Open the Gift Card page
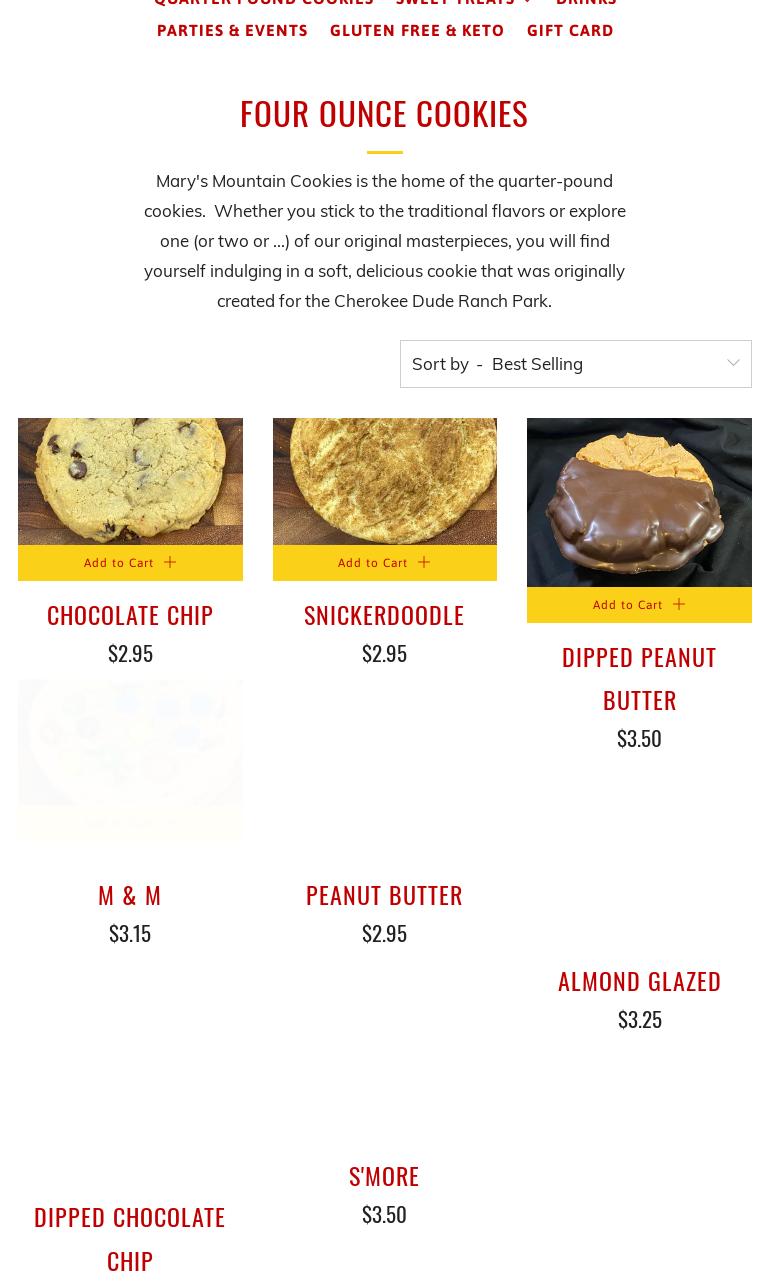 [x=570, y=31]
